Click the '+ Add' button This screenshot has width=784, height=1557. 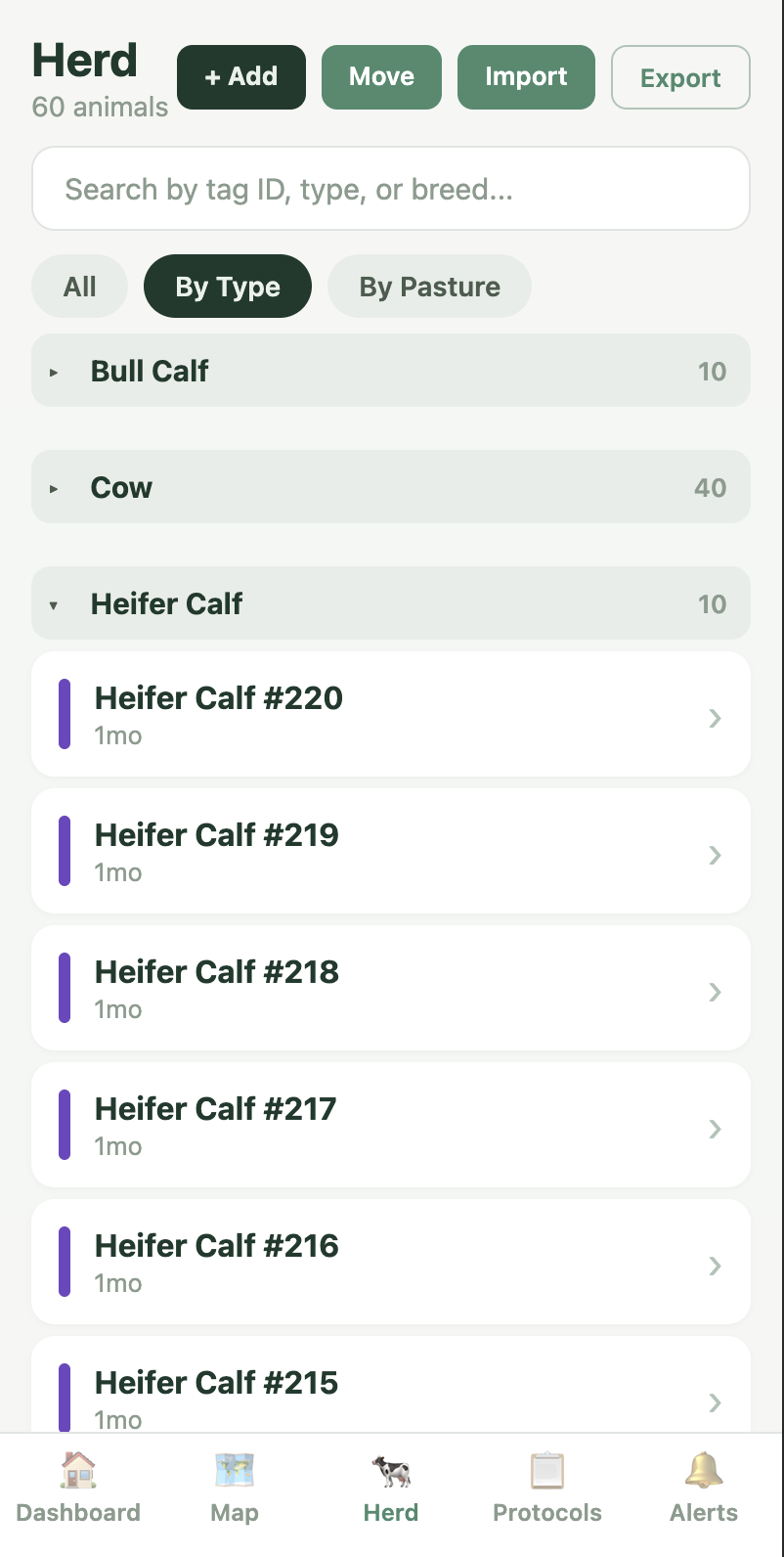pyautogui.click(x=240, y=77)
